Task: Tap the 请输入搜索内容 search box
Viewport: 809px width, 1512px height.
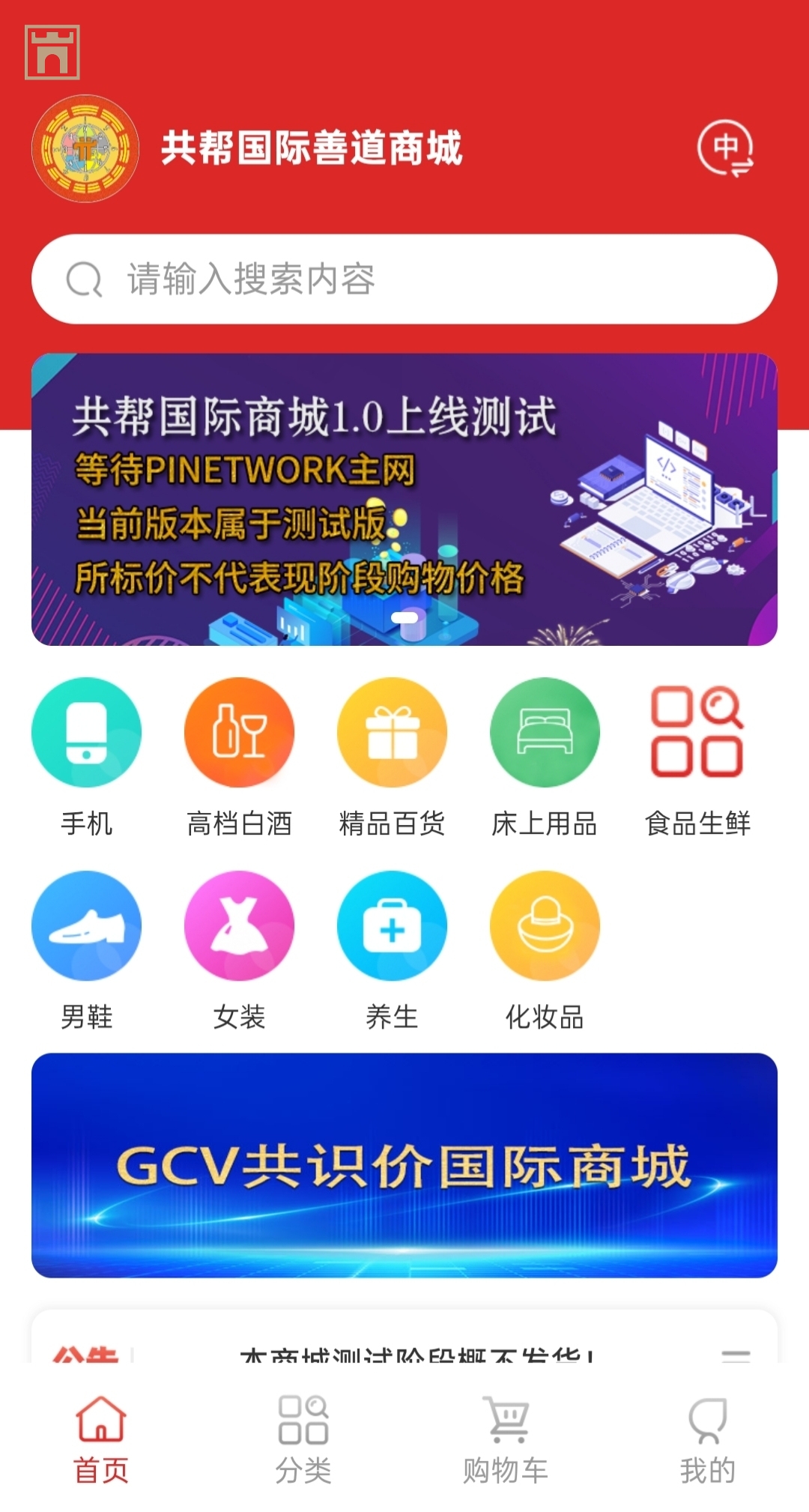Action: [404, 279]
